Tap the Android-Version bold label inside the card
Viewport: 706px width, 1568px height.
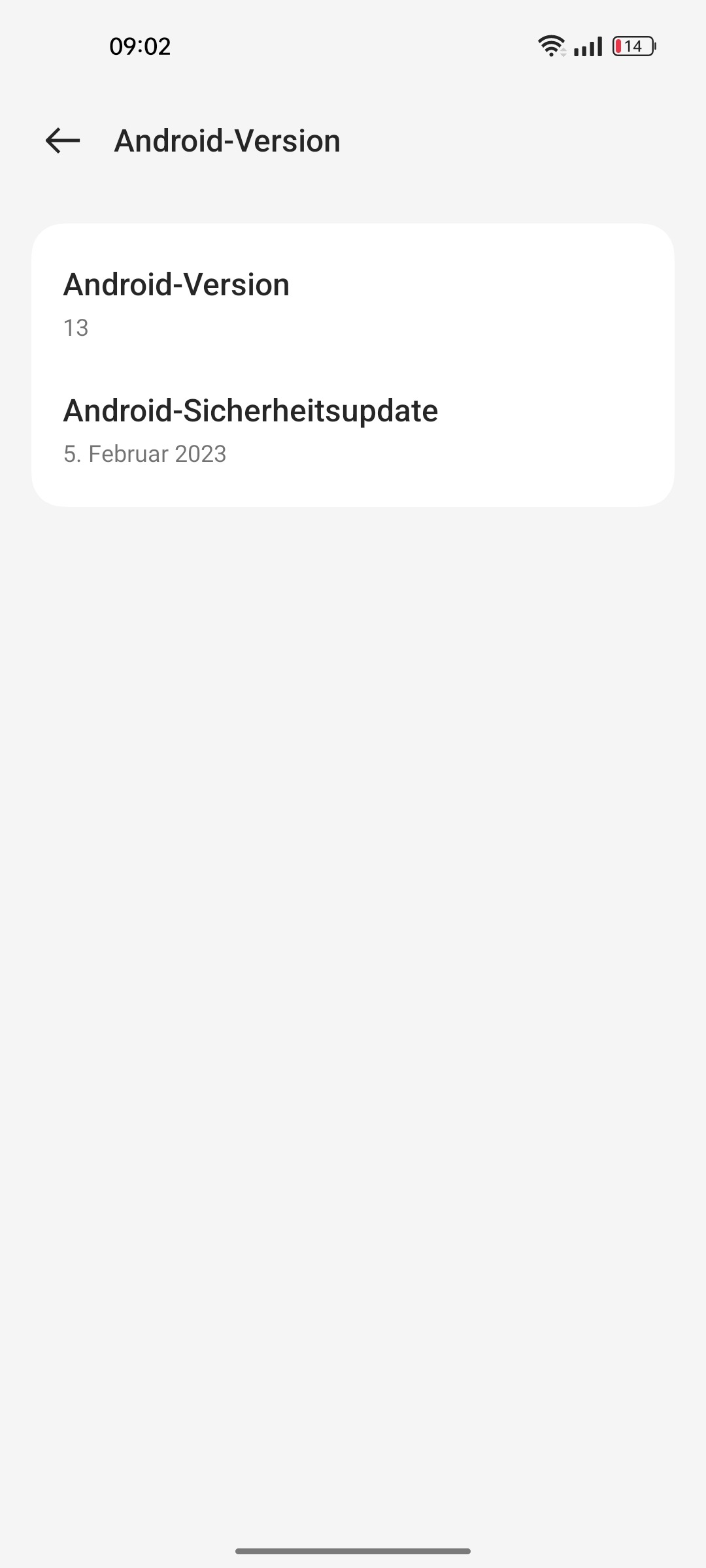tap(176, 284)
